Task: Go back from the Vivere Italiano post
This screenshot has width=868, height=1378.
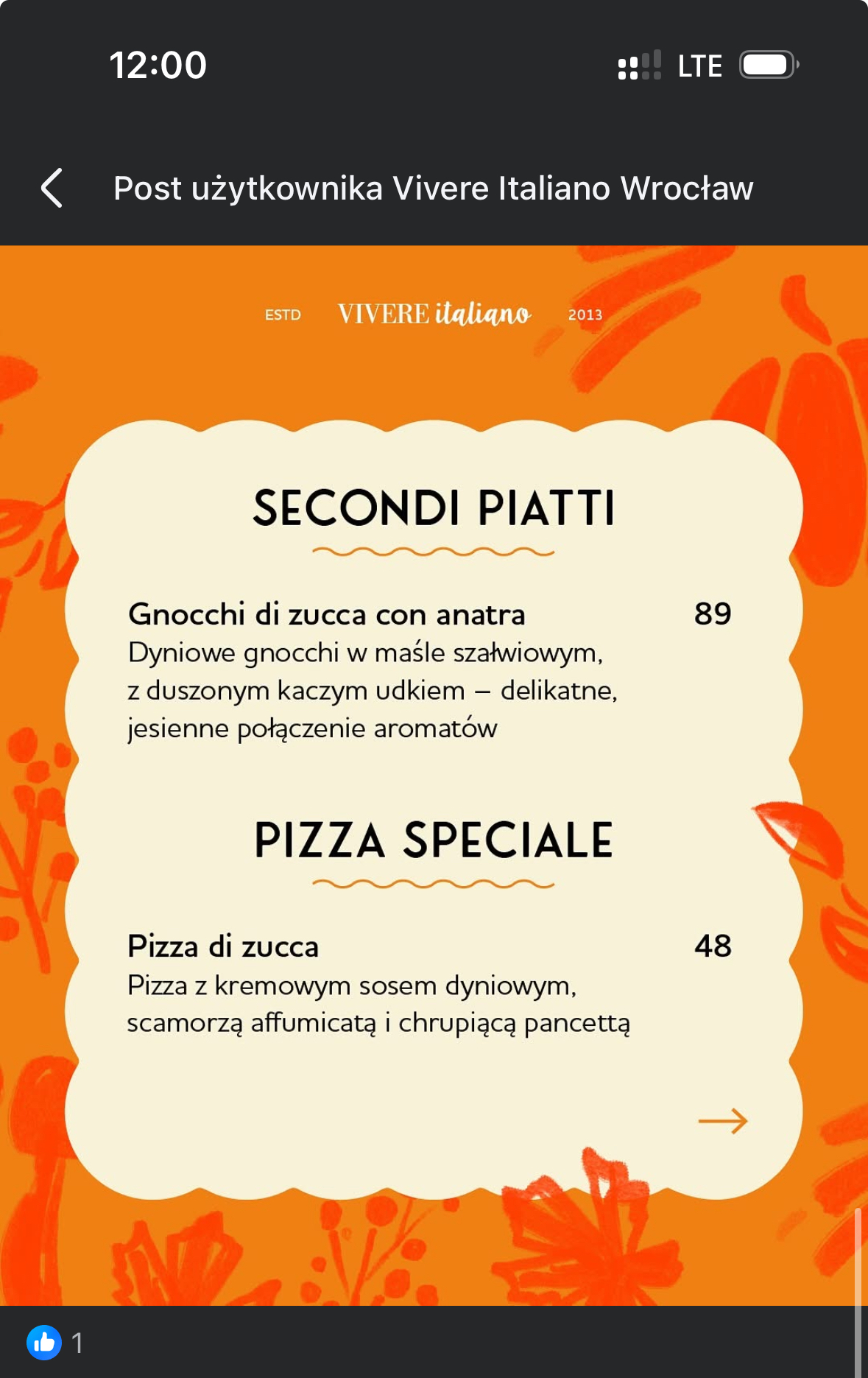Action: coord(52,188)
